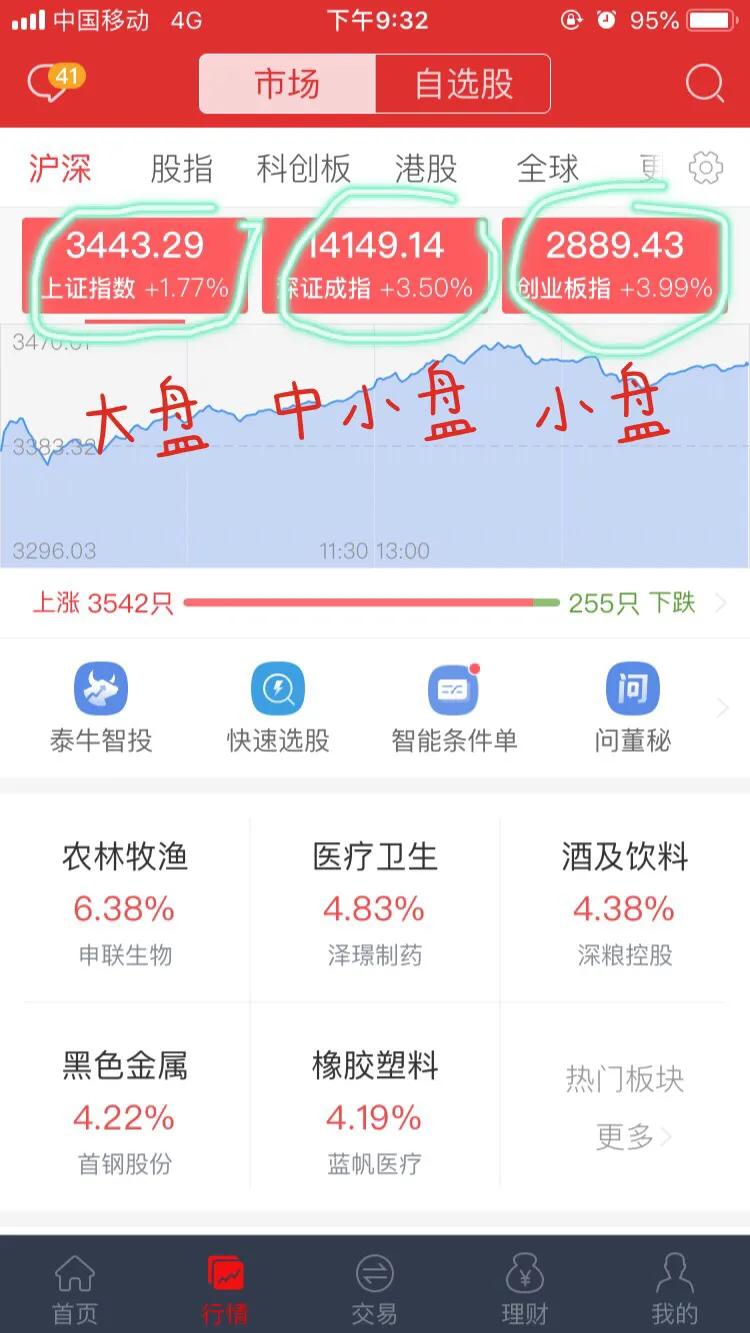The image size is (750, 1333).
Task: Switch to the 港股 Hong Kong stocks tab
Action: point(424,168)
